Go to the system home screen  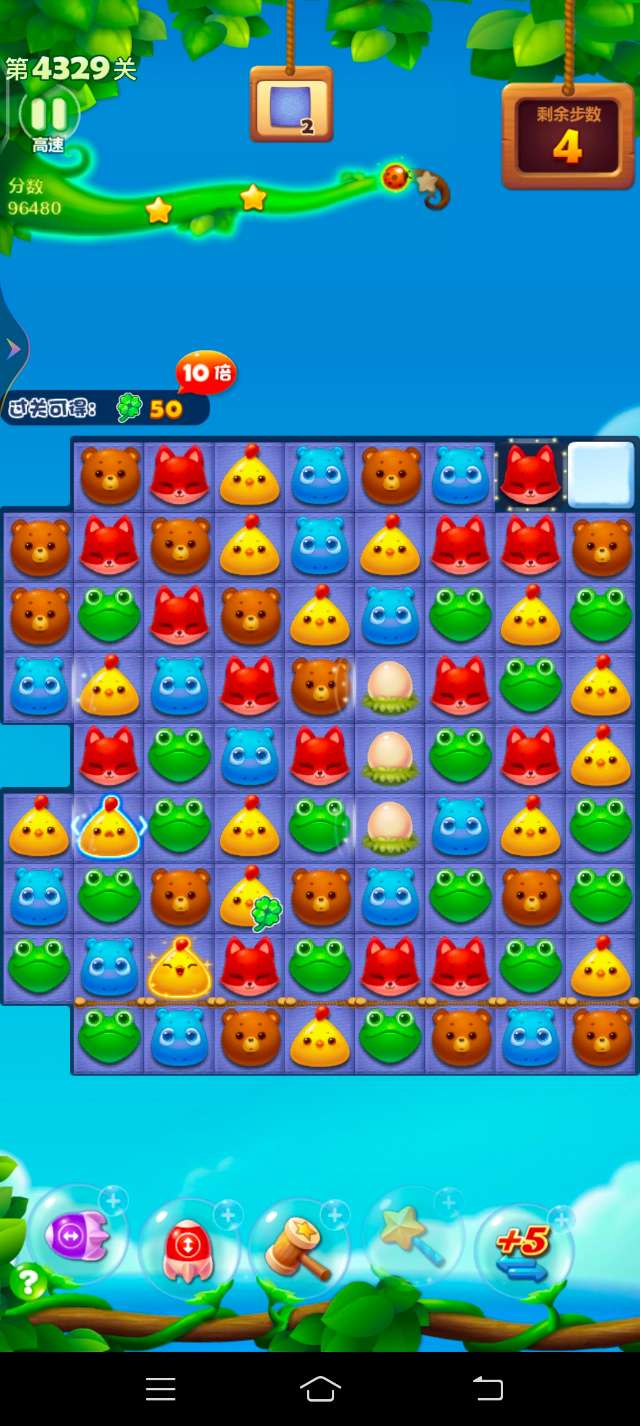pyautogui.click(x=320, y=1388)
